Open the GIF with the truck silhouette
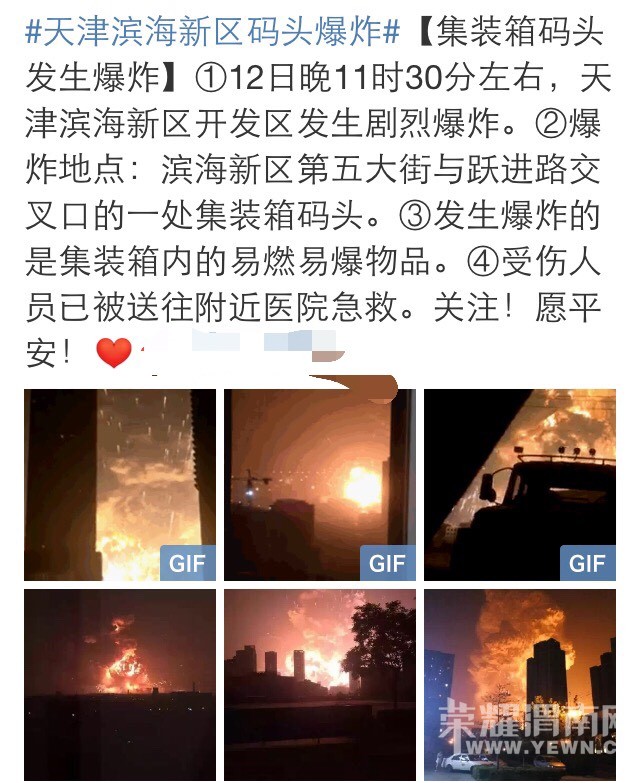640x783 pixels. (x=519, y=485)
